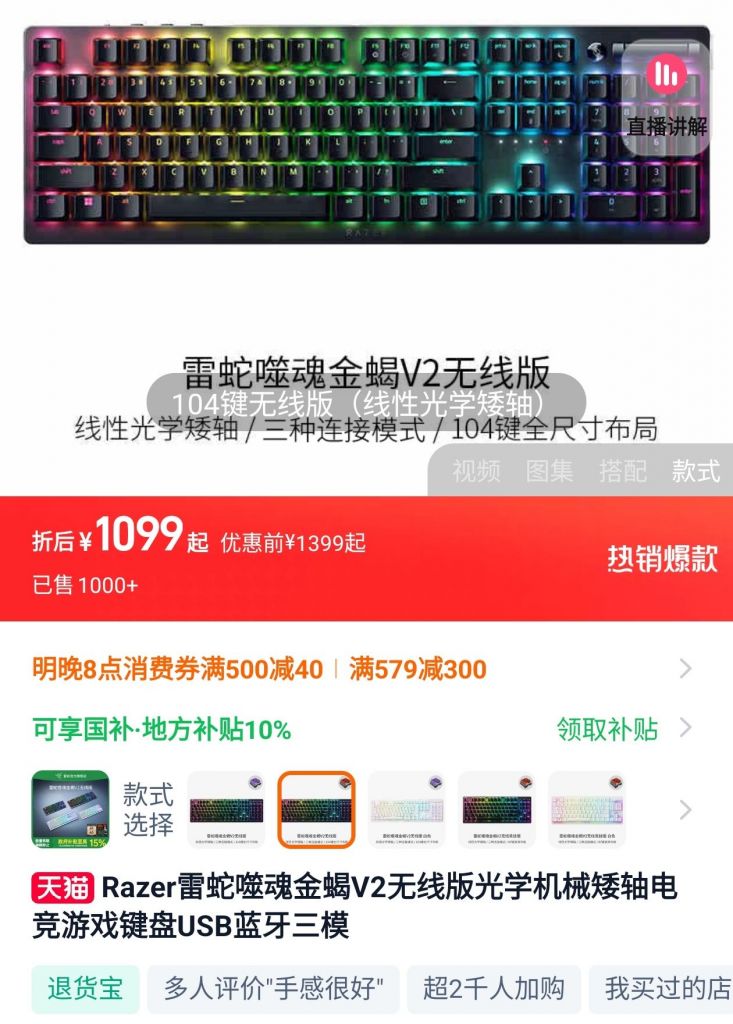Screen dimensions: 733x1024
Task: Expand all style options with the chevron
Action: (685, 809)
